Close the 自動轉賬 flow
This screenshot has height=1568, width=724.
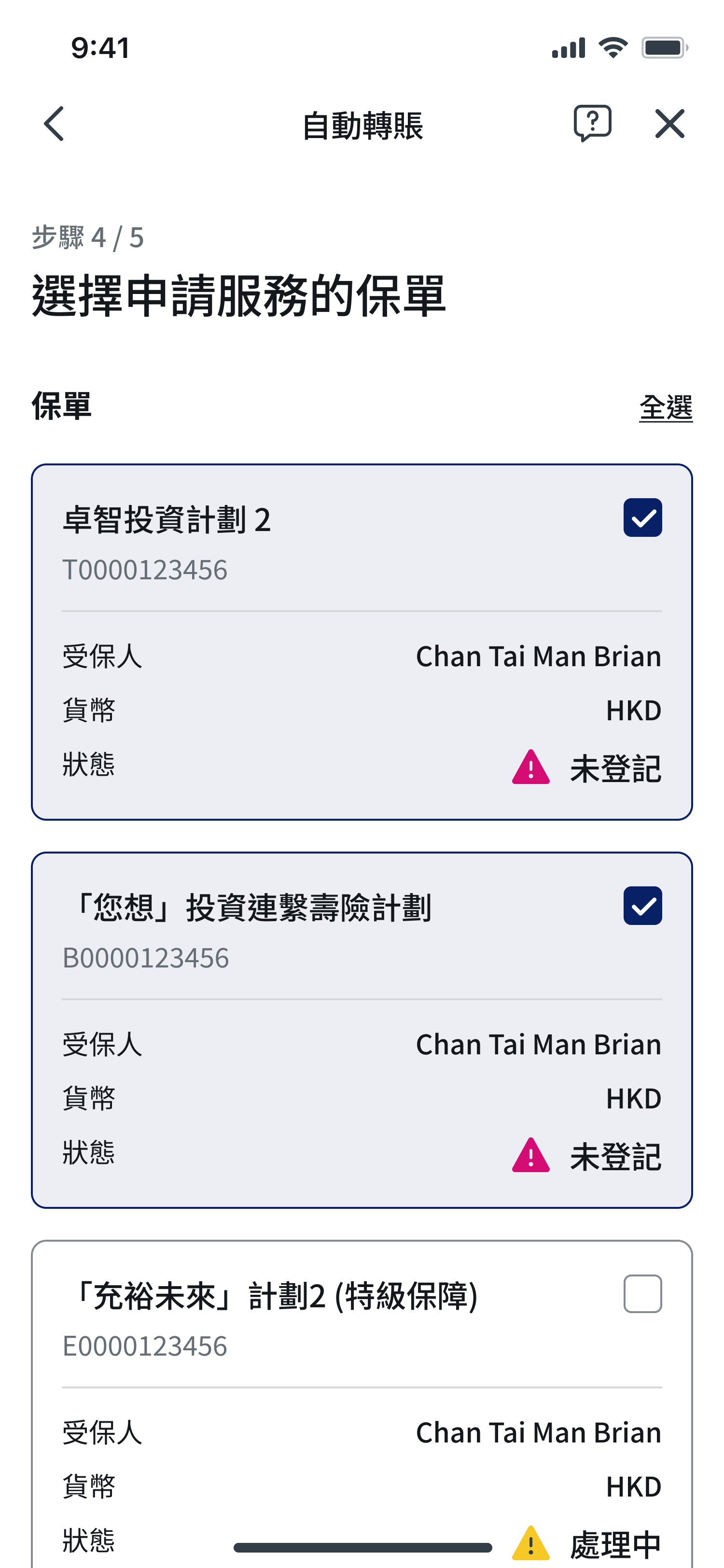tap(669, 124)
